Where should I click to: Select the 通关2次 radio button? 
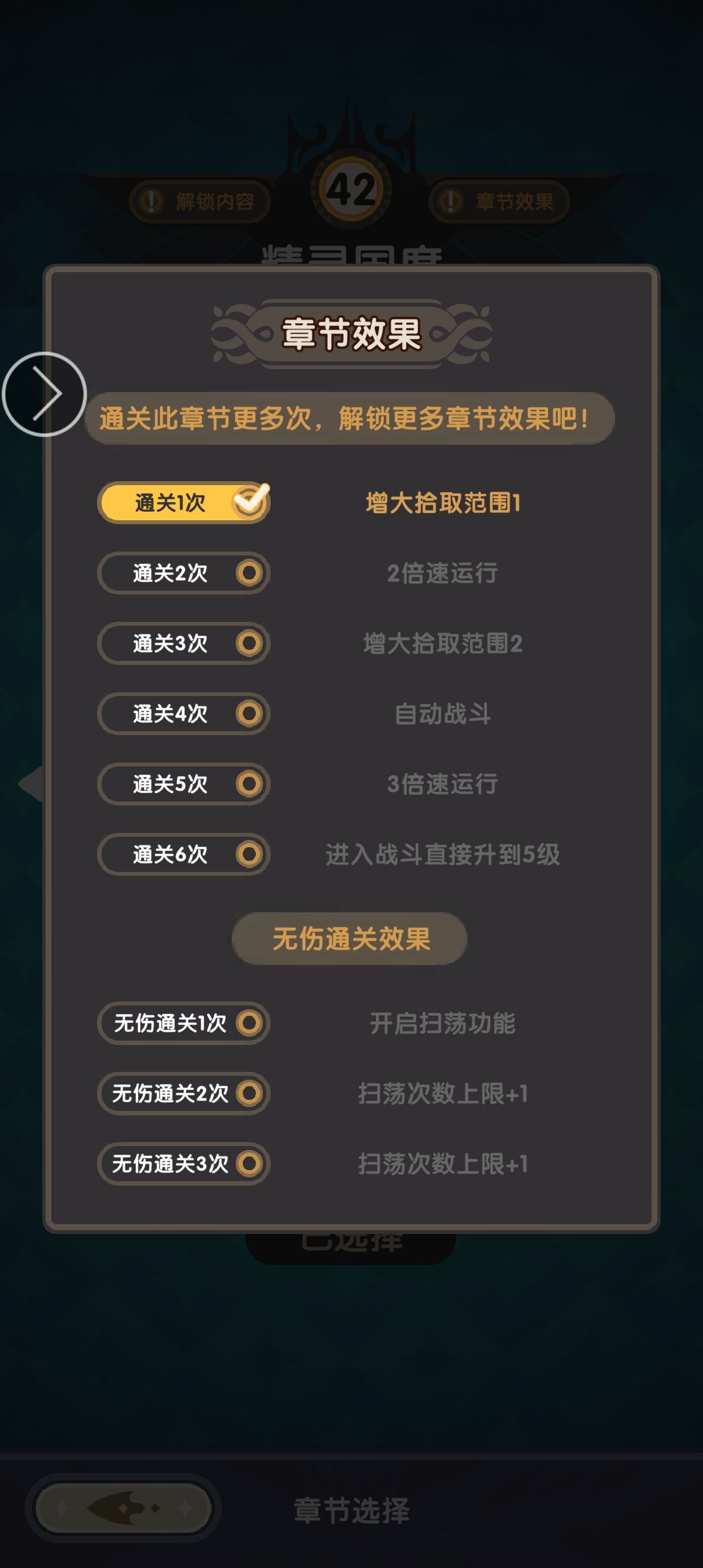(x=249, y=572)
